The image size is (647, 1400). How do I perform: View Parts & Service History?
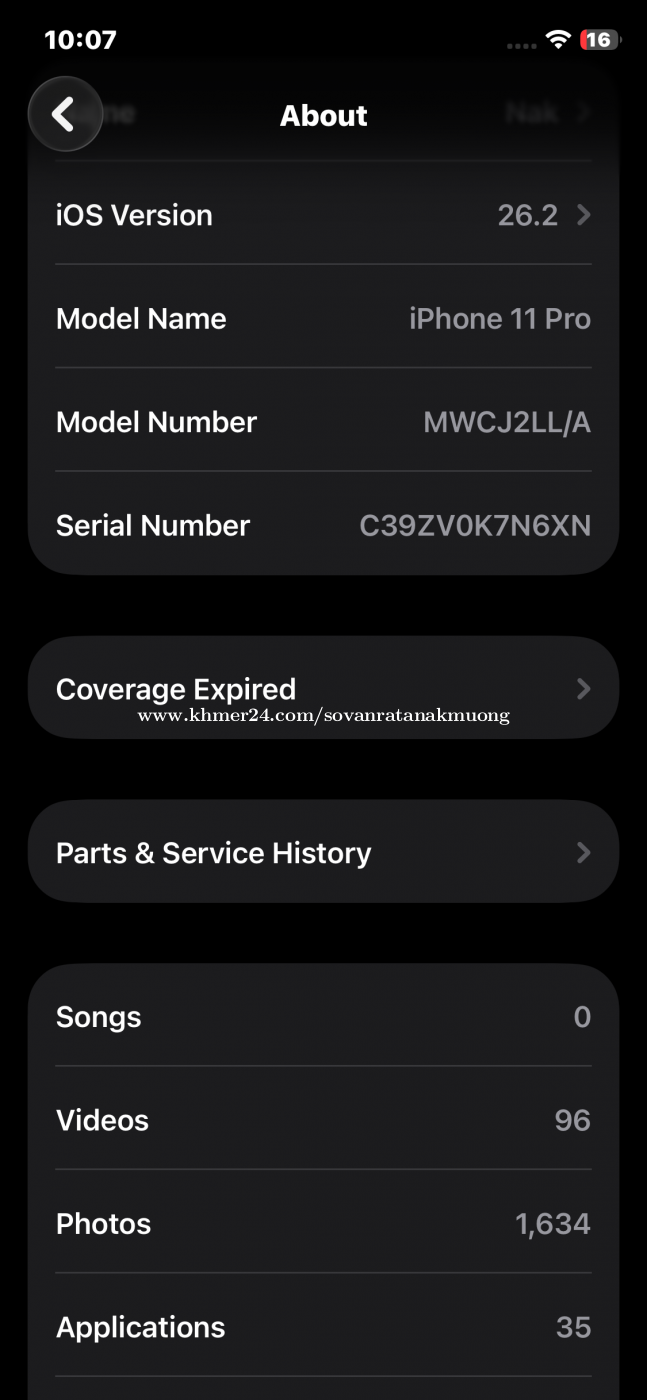click(323, 853)
